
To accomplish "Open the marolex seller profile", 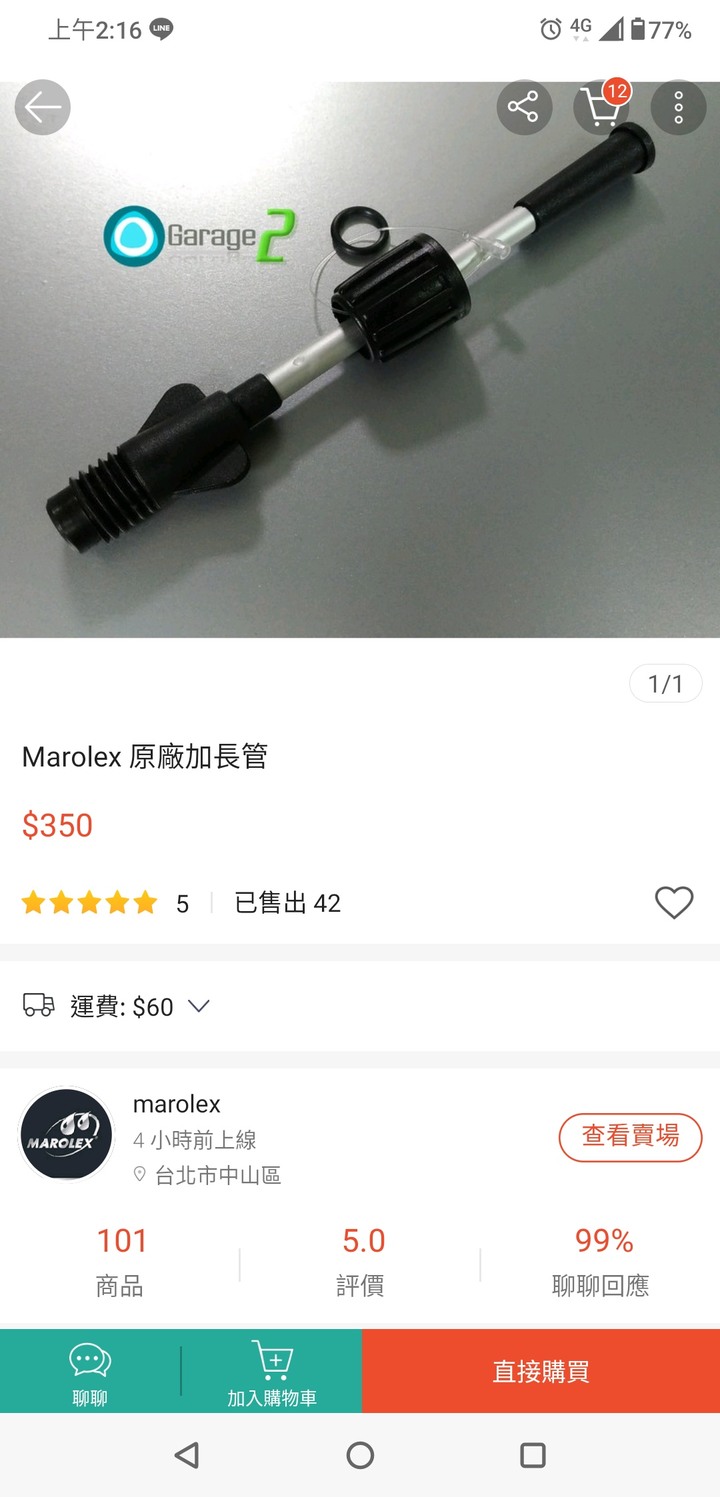I will point(68,1136).
